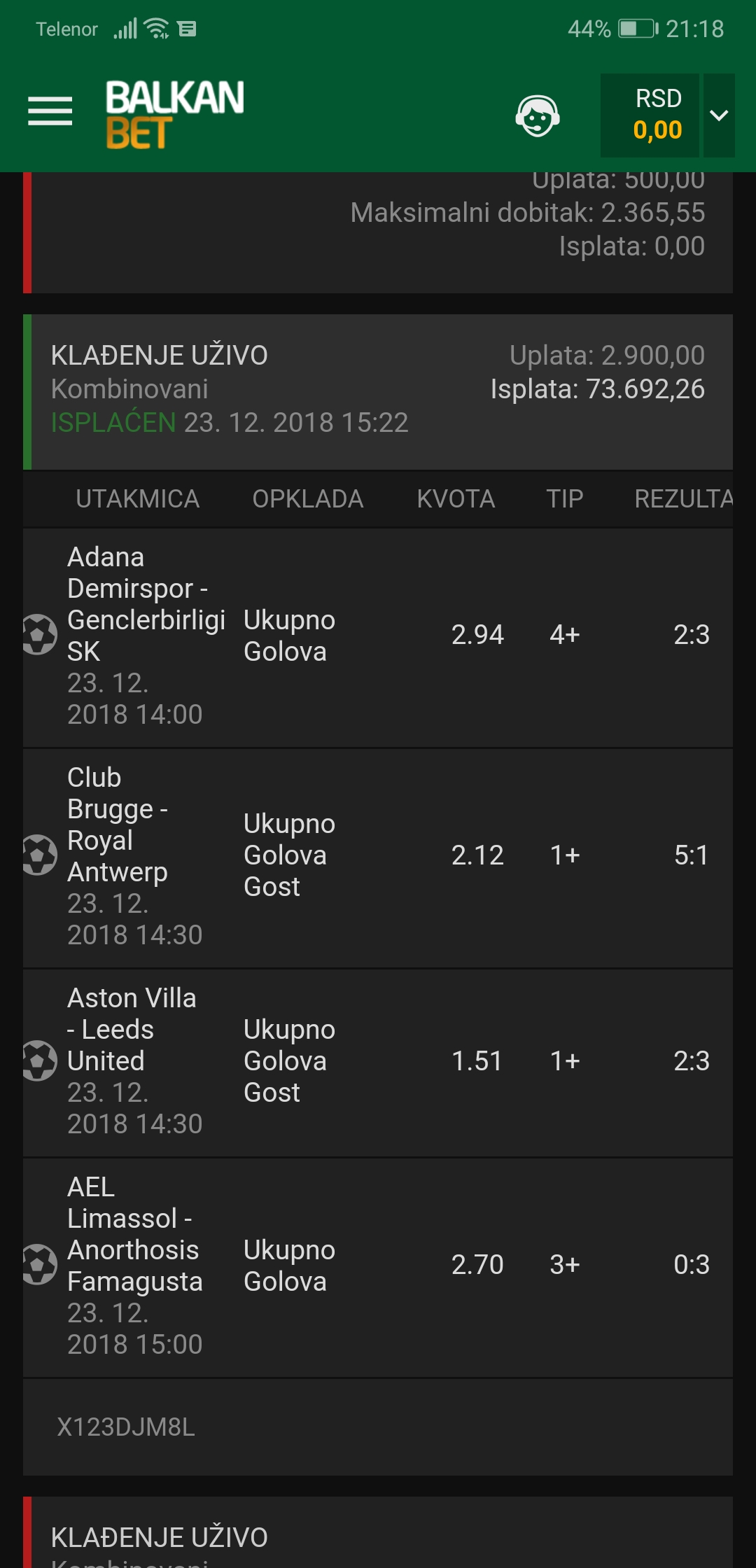
Task: Open the hamburger navigation menu
Action: click(x=50, y=112)
